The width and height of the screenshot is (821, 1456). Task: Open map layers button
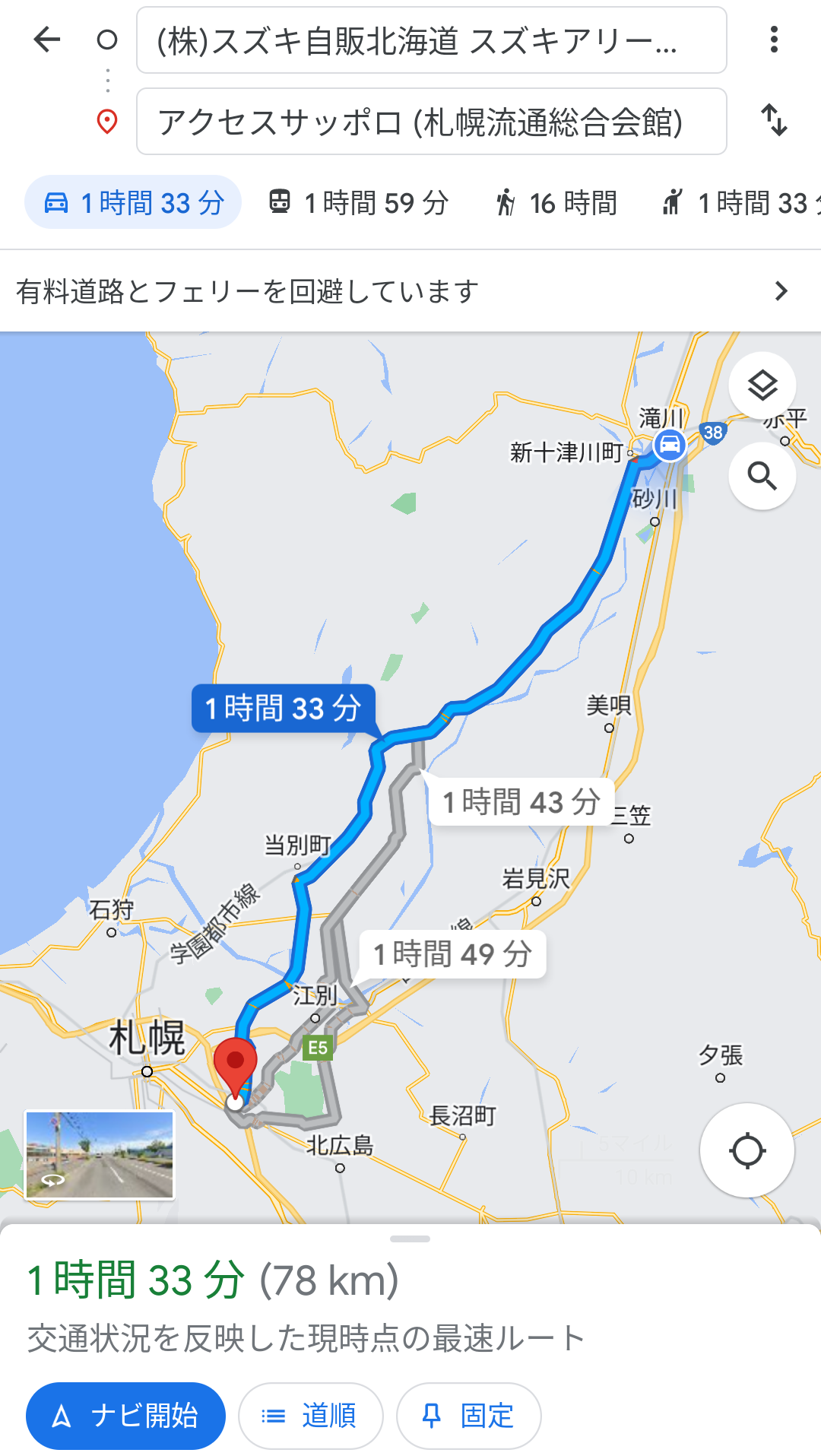(x=762, y=386)
